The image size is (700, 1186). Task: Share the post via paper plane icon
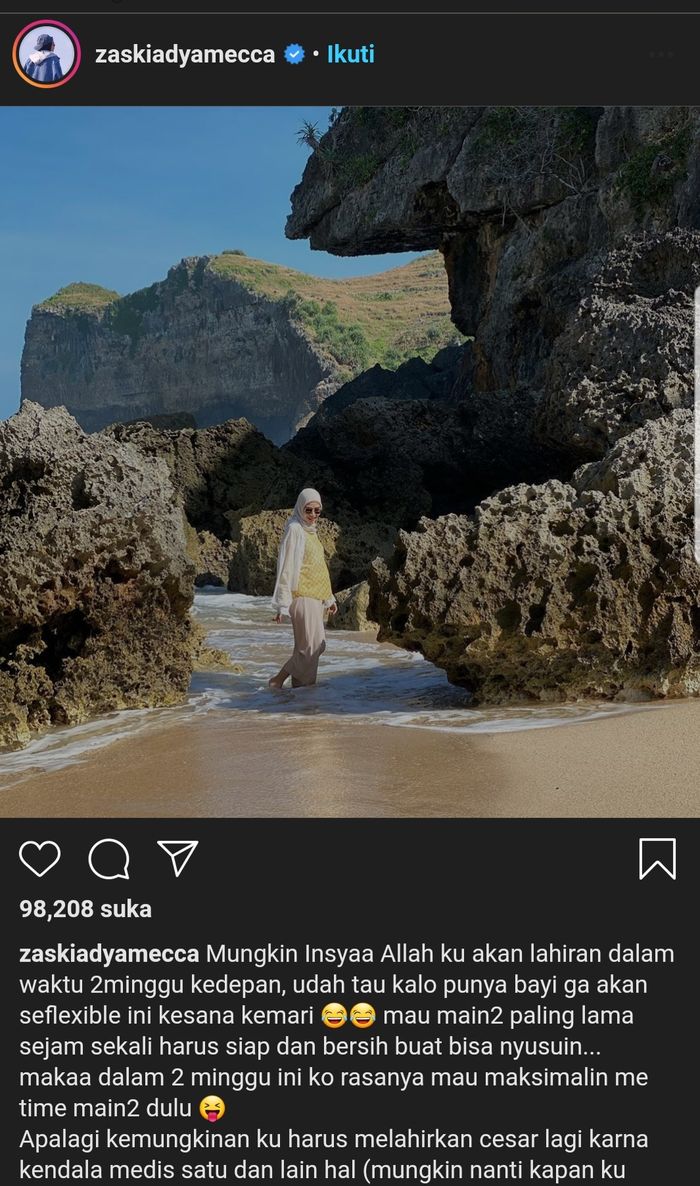178,858
